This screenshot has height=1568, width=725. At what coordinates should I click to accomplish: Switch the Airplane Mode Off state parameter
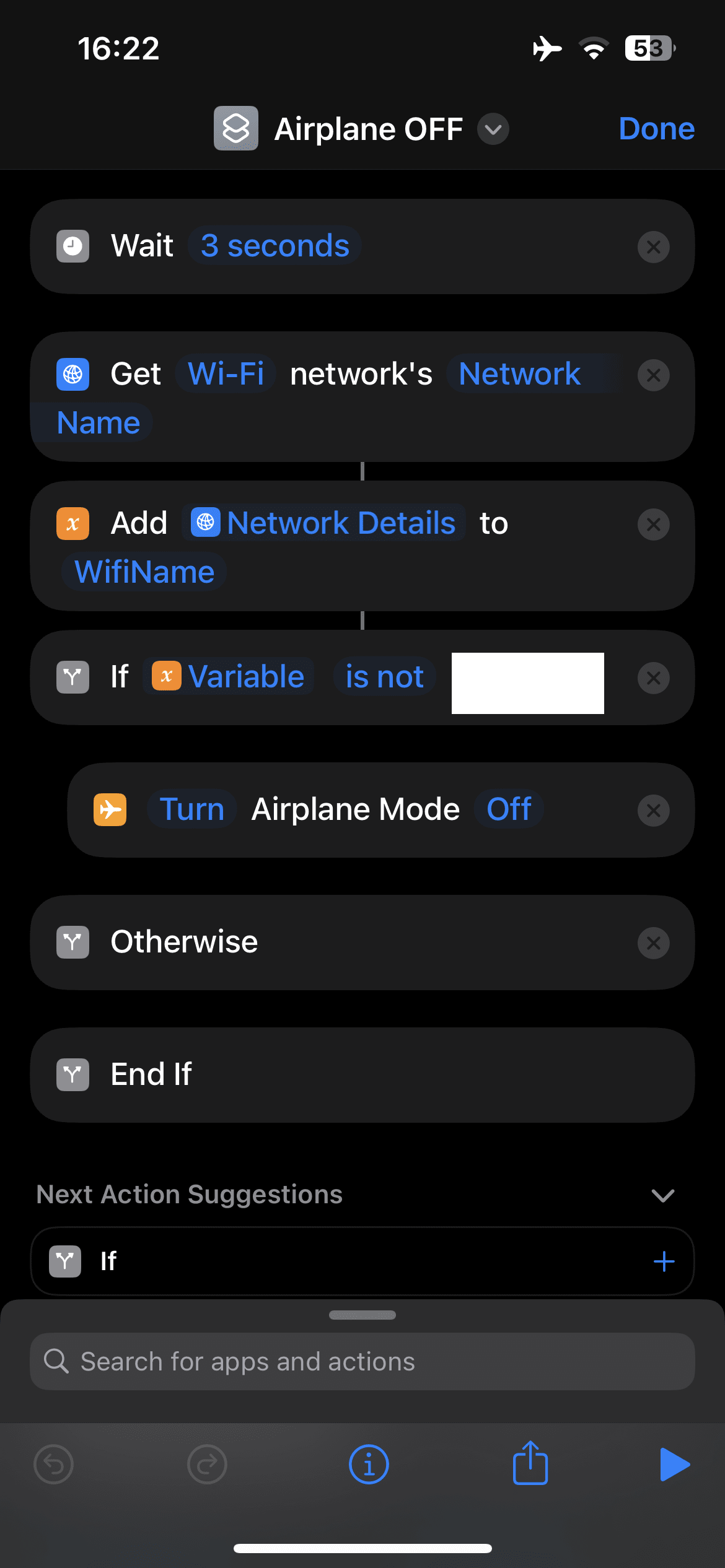(509, 809)
